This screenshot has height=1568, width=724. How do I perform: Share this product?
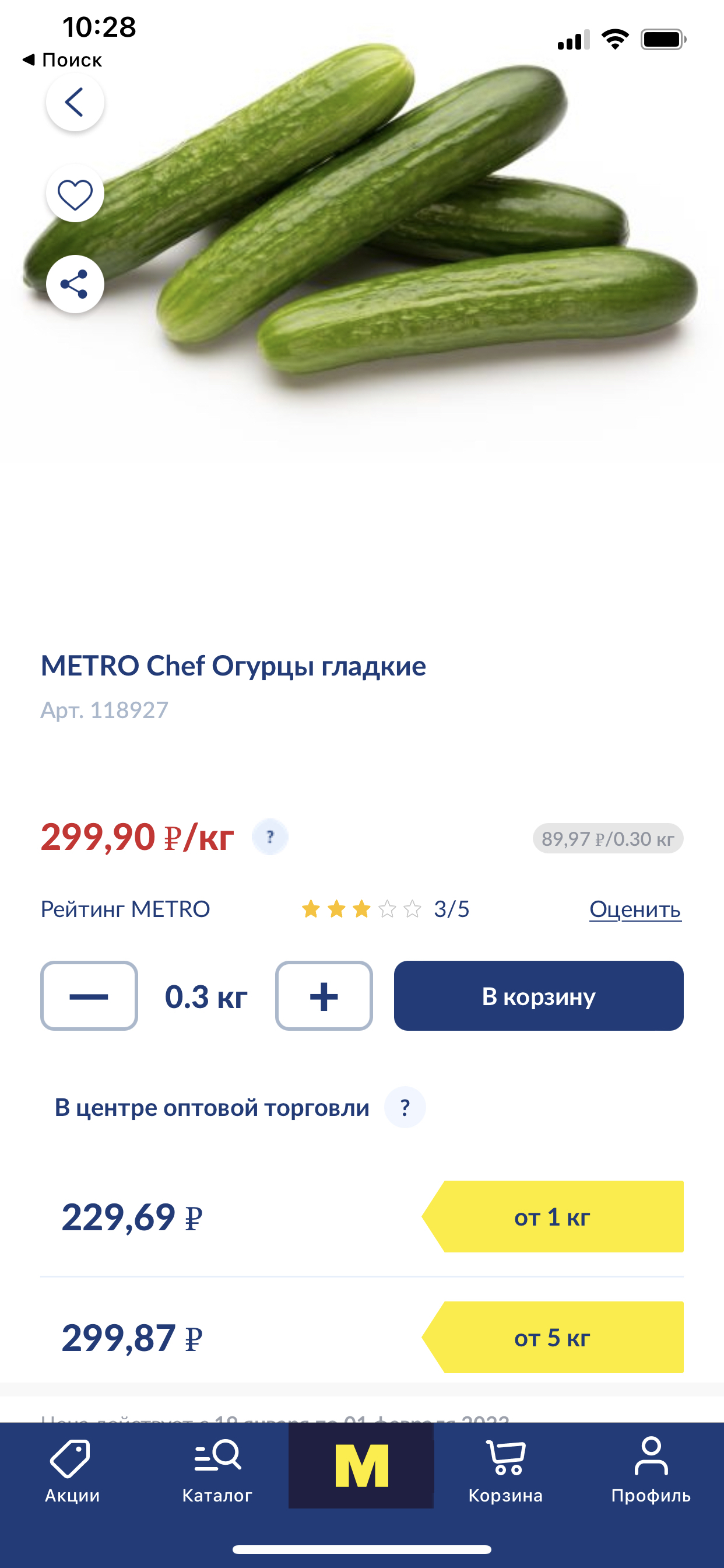(x=75, y=284)
